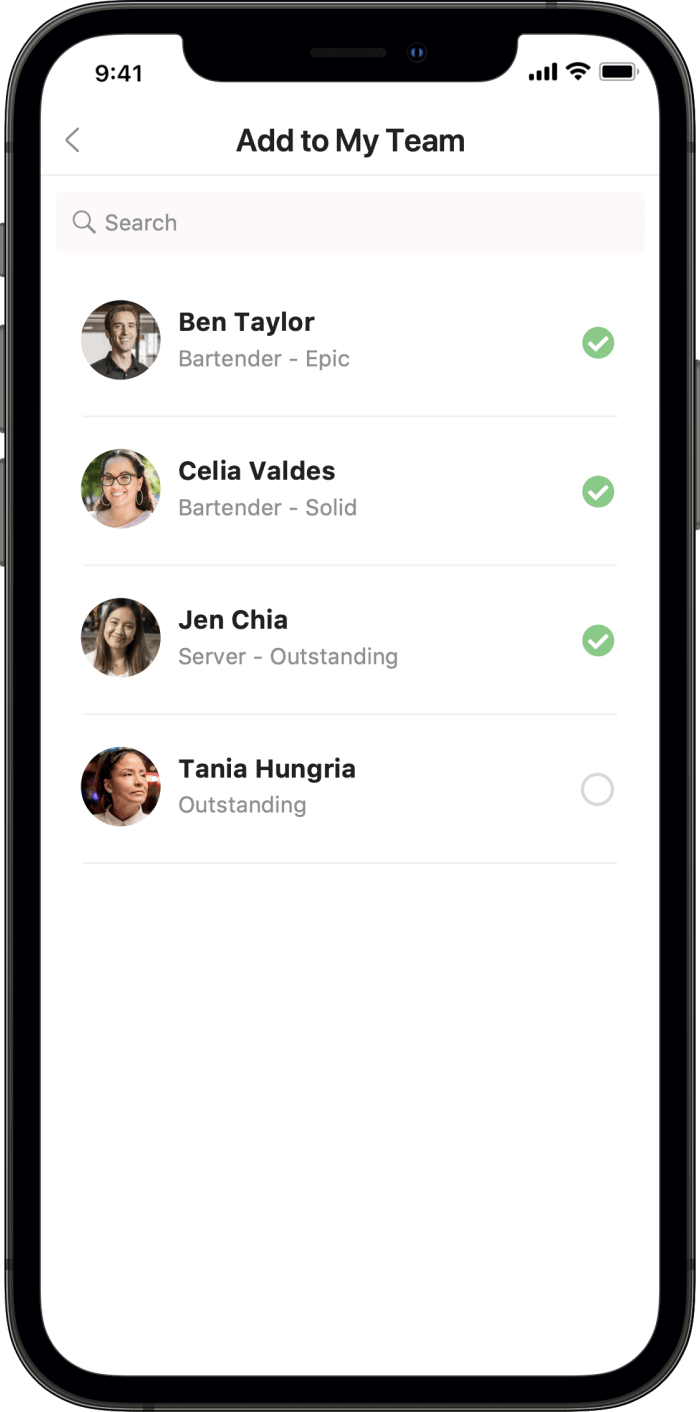This screenshot has width=700, height=1412.
Task: Select Tania Hungria for the team
Action: point(598,790)
